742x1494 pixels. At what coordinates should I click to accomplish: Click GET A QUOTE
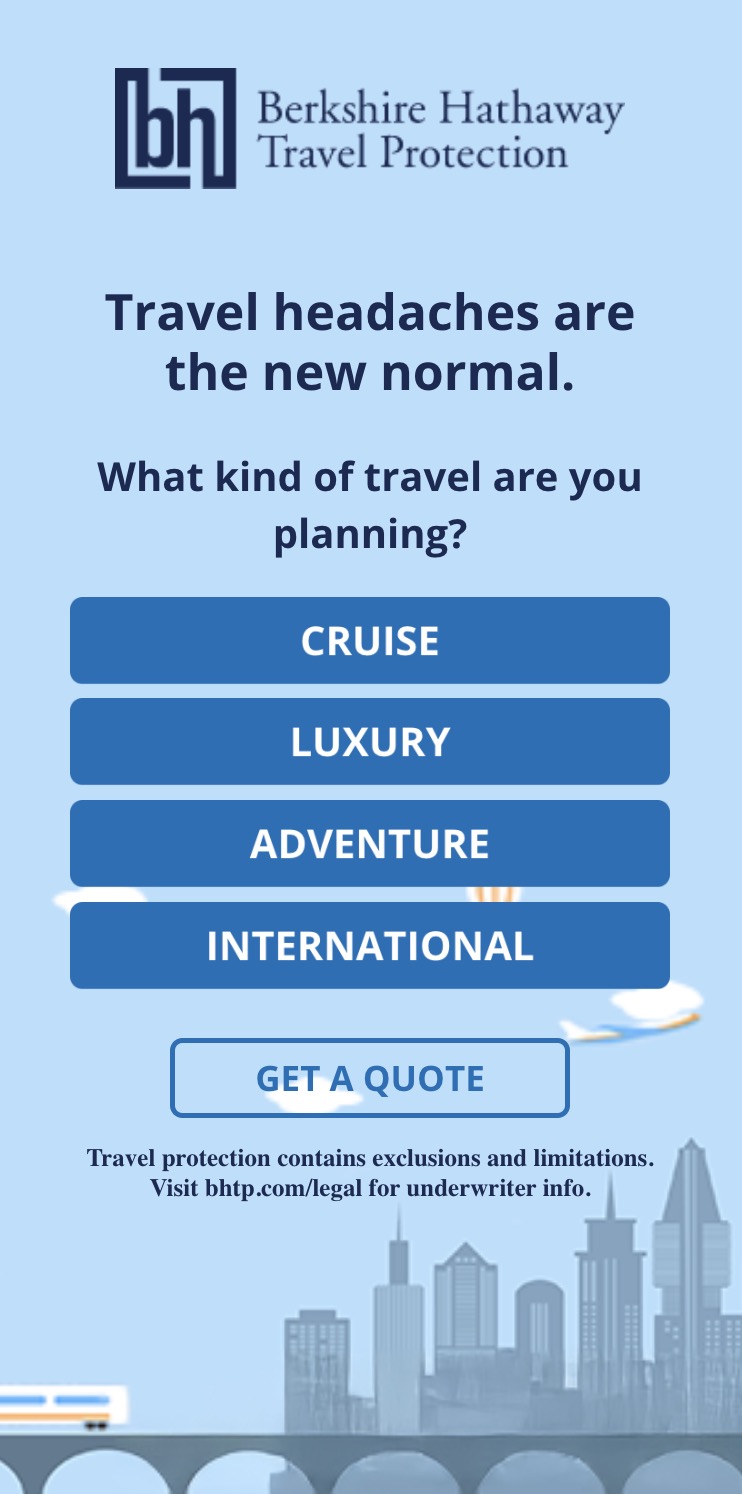tap(370, 1077)
